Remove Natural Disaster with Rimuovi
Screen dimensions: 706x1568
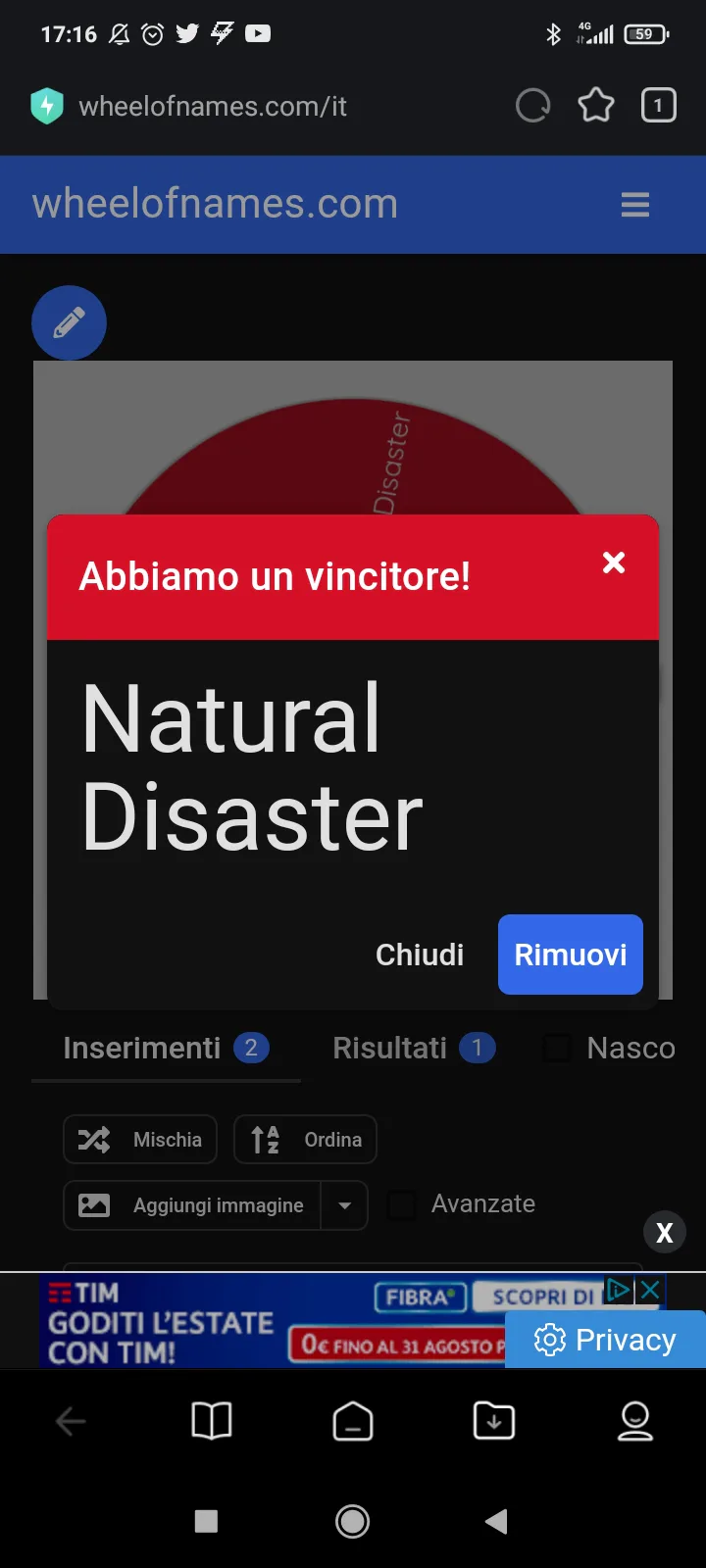[571, 955]
